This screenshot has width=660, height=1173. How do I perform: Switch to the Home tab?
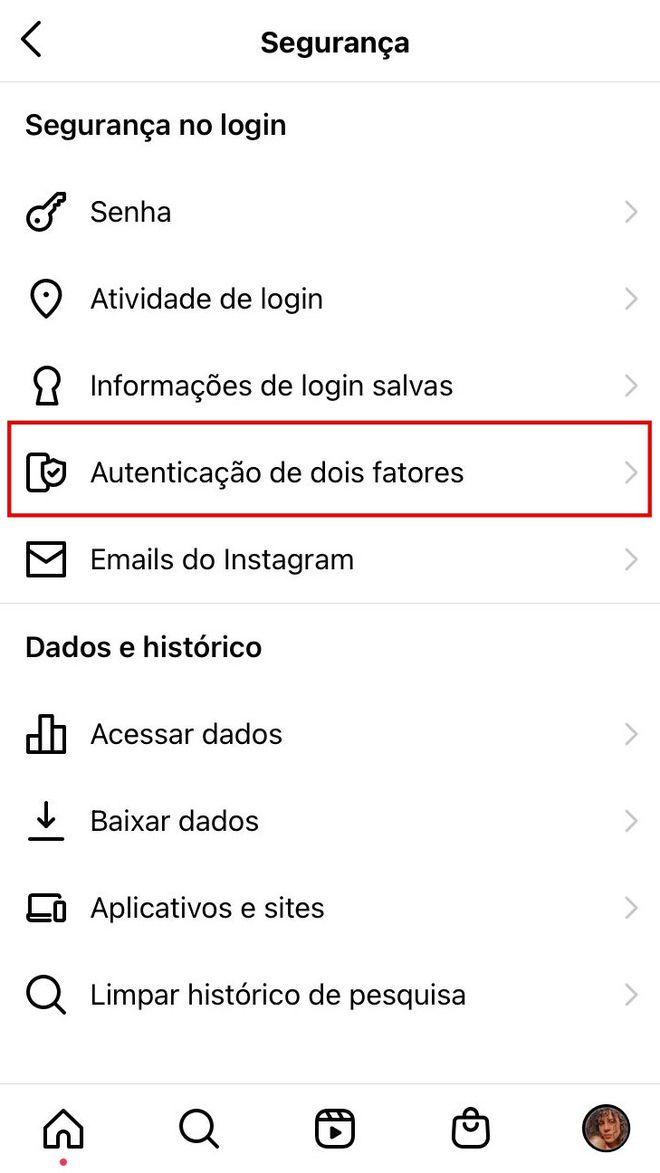pos(64,1128)
